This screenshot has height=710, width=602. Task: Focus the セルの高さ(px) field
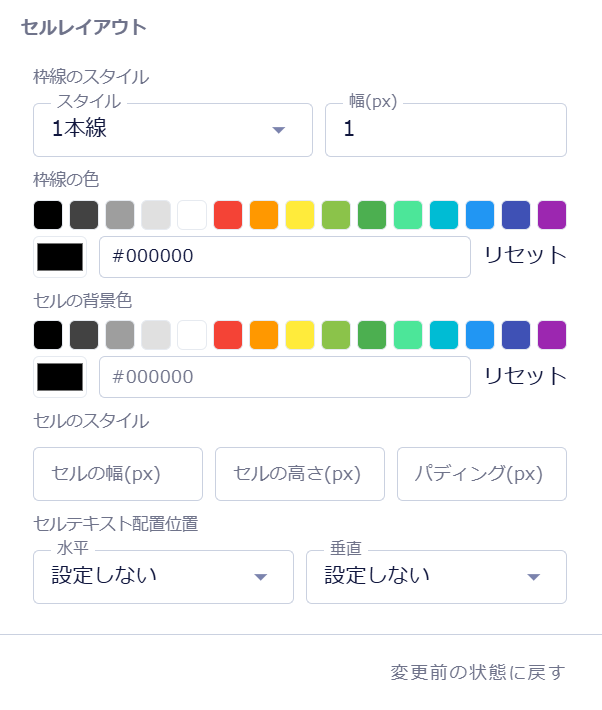pos(300,474)
